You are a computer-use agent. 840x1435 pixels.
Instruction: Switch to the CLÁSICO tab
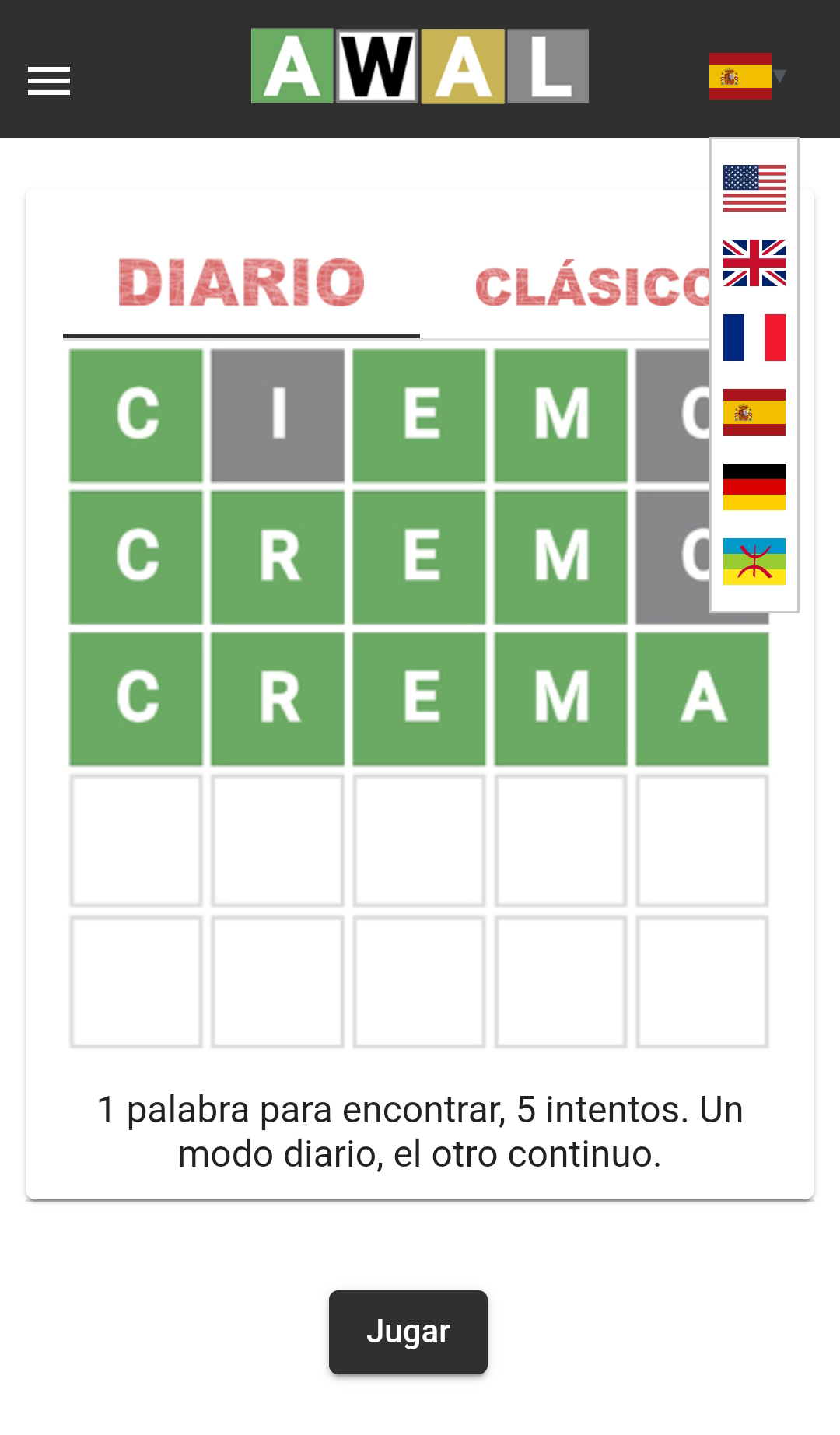click(593, 285)
